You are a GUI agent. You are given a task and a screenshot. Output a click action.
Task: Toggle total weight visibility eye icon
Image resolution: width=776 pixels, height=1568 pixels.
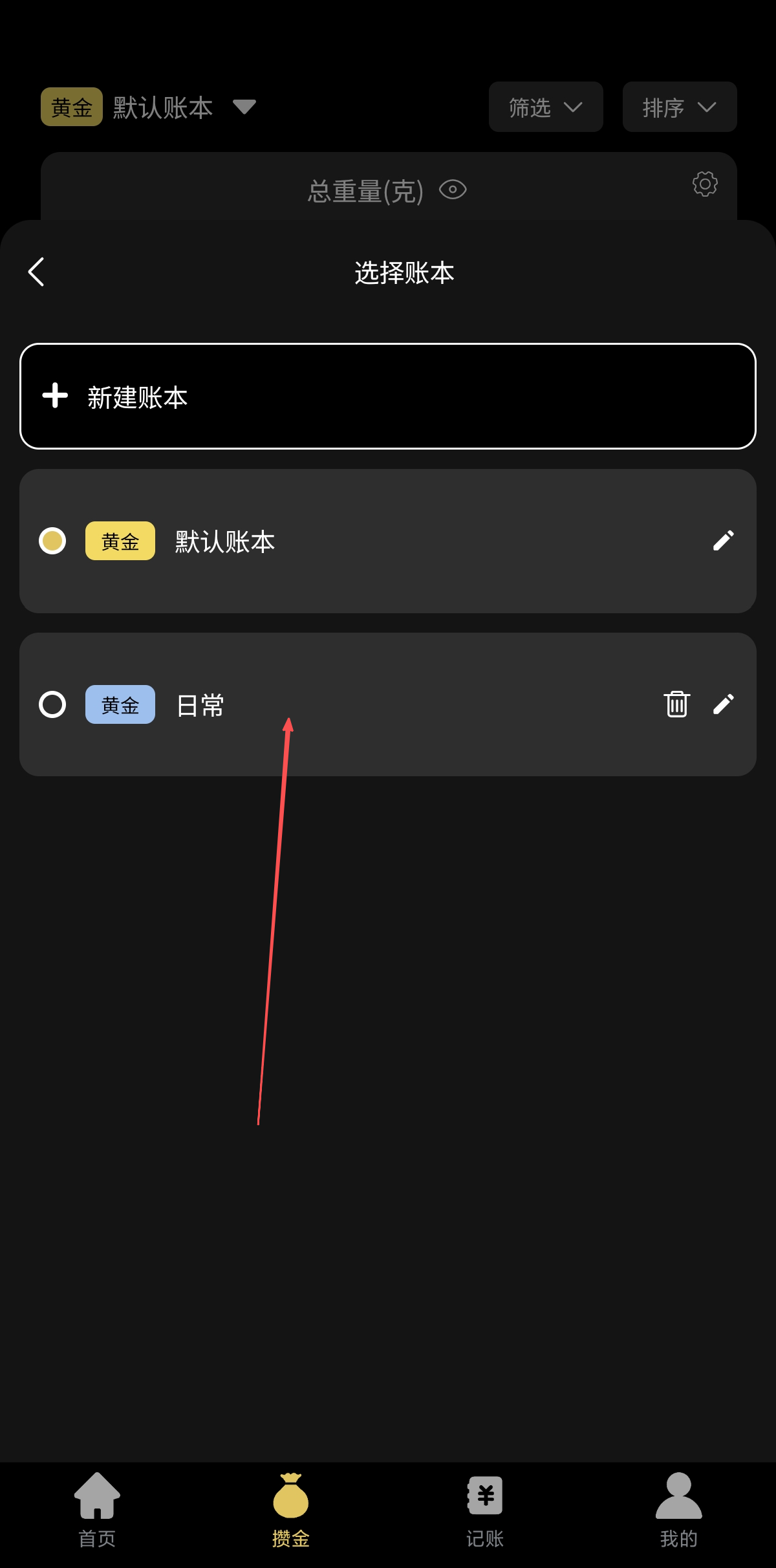tap(453, 190)
